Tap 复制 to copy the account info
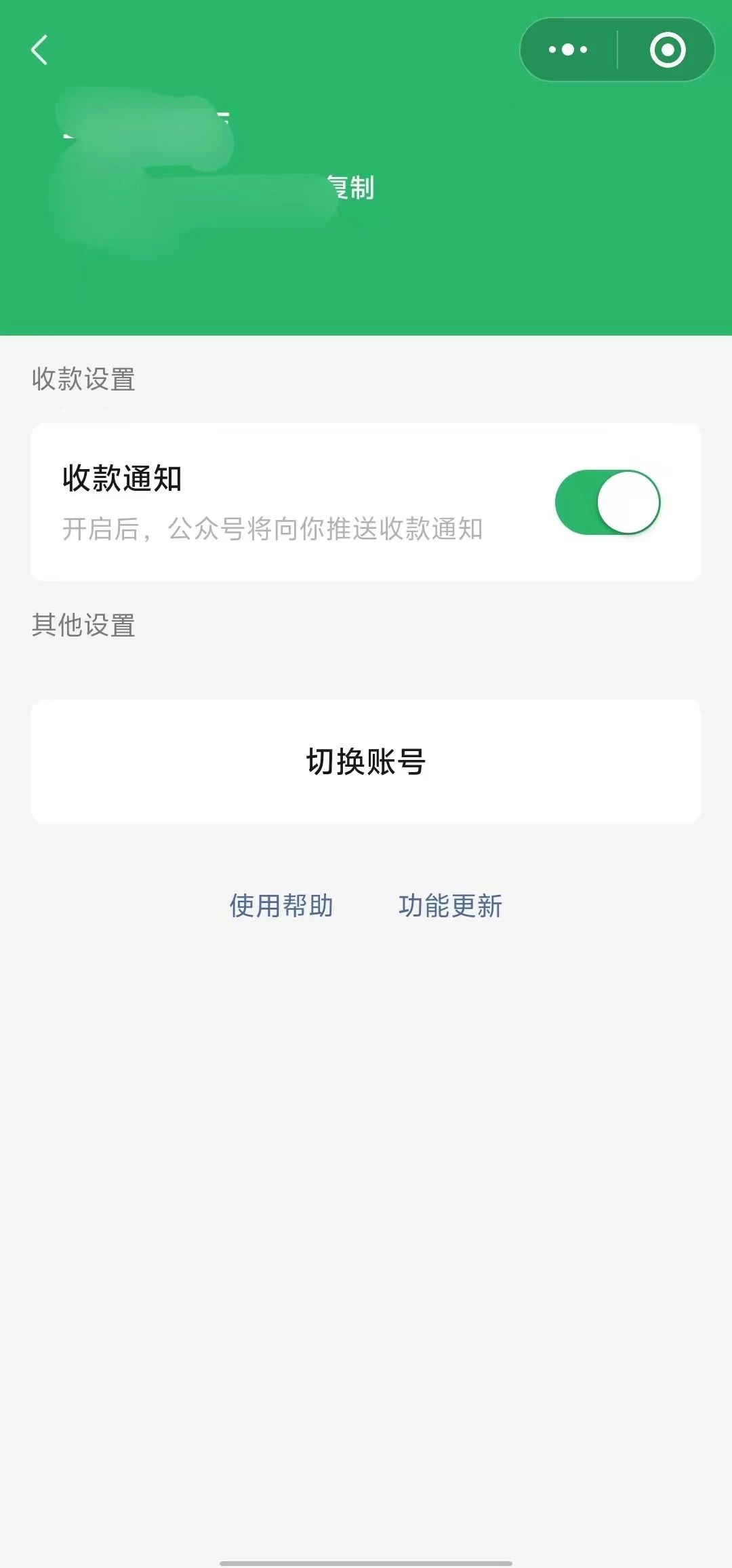732x1568 pixels. click(351, 188)
